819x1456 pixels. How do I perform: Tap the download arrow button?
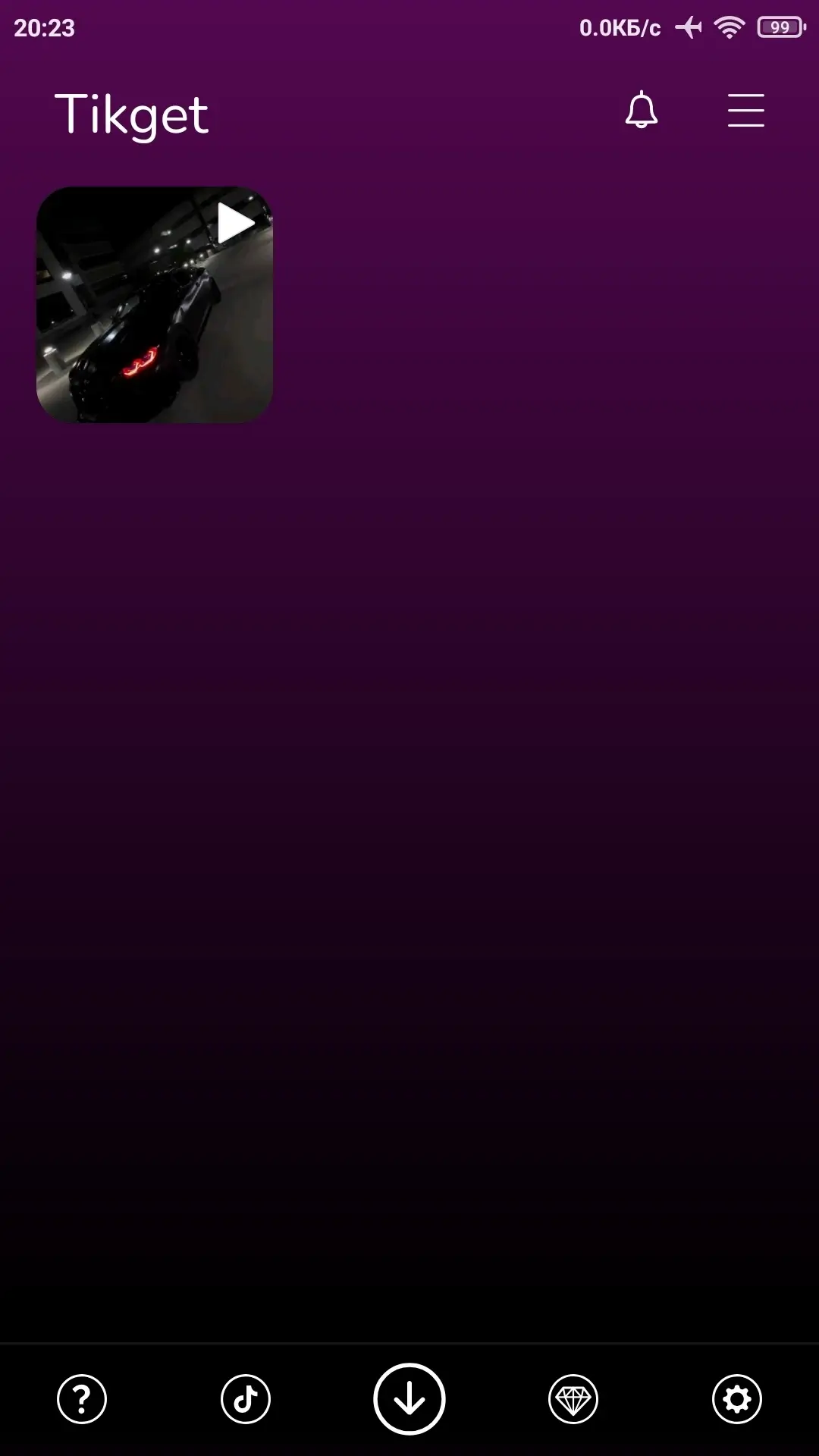[409, 1399]
